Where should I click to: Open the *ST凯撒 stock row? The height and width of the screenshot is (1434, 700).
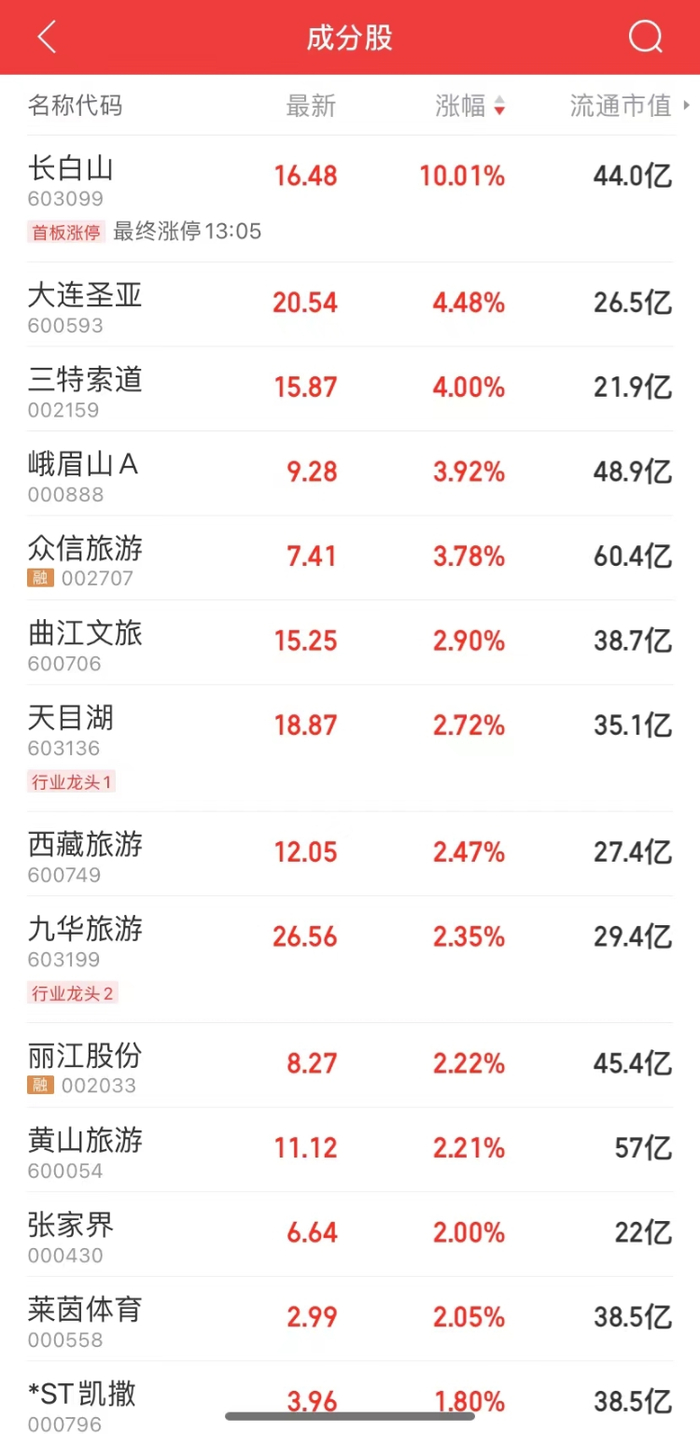(82, 1394)
